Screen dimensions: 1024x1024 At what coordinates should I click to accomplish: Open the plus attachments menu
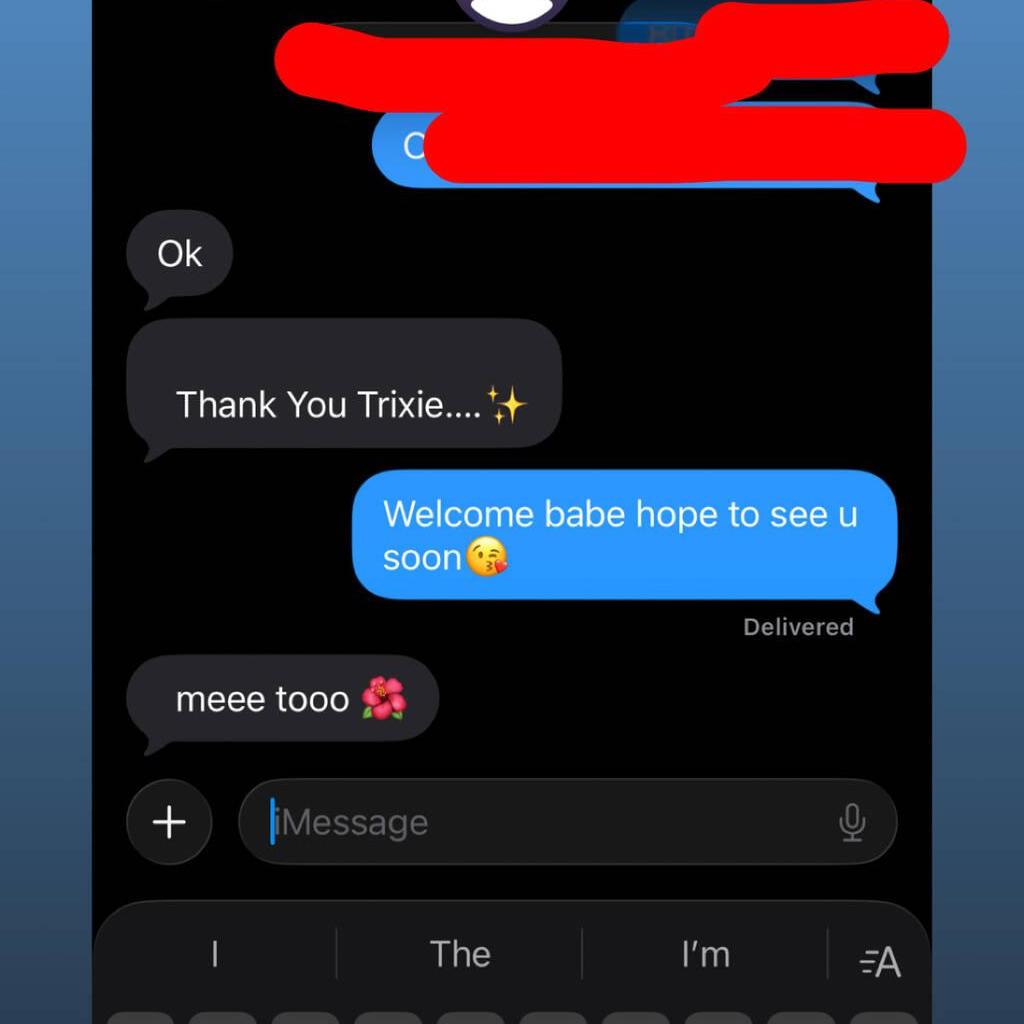(169, 822)
